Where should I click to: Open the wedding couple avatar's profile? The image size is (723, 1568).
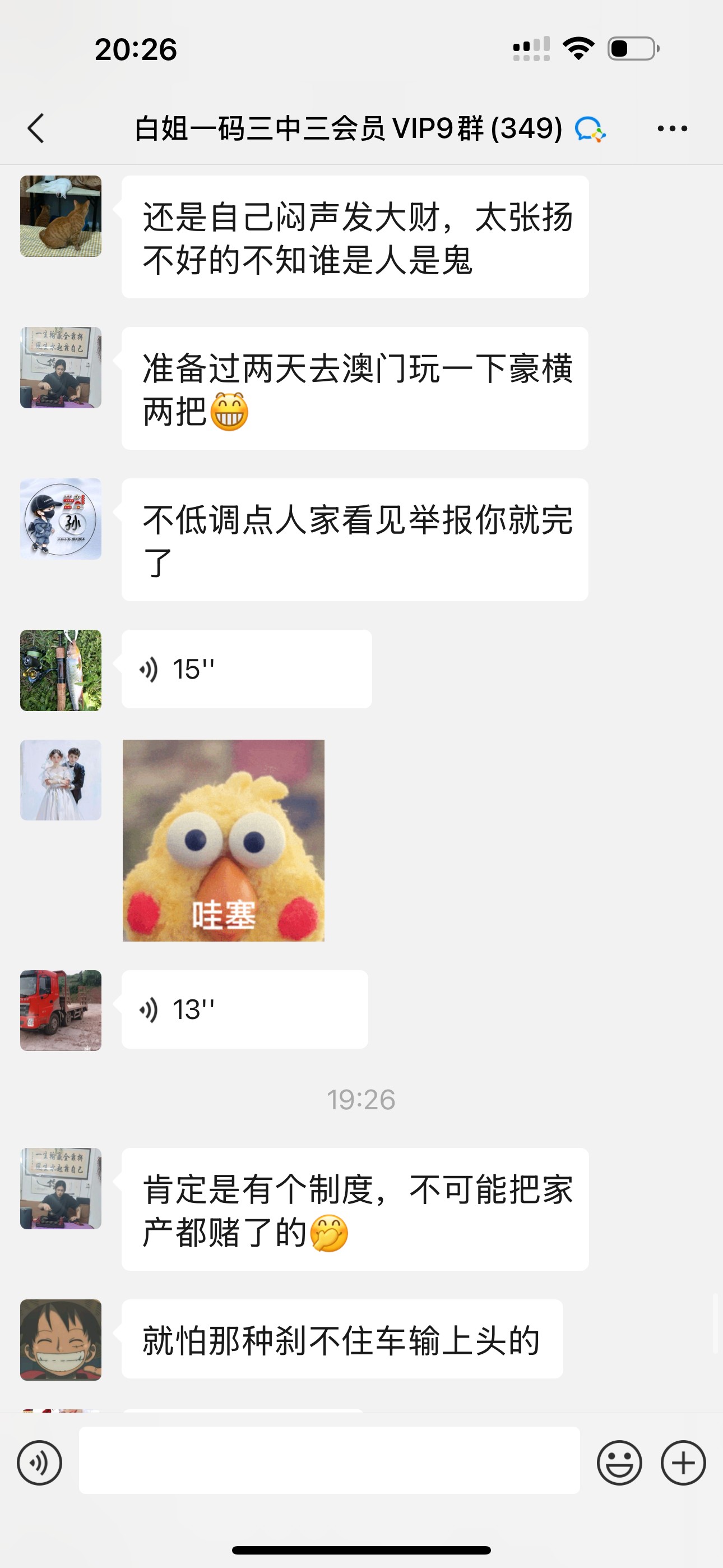pyautogui.click(x=61, y=780)
